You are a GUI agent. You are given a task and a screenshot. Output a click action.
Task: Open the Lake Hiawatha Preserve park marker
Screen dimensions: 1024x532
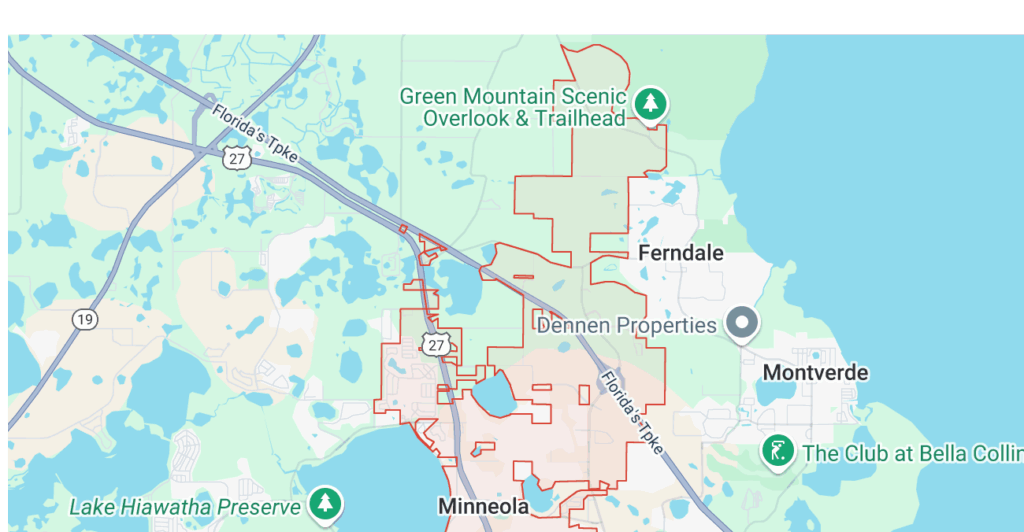tap(326, 504)
